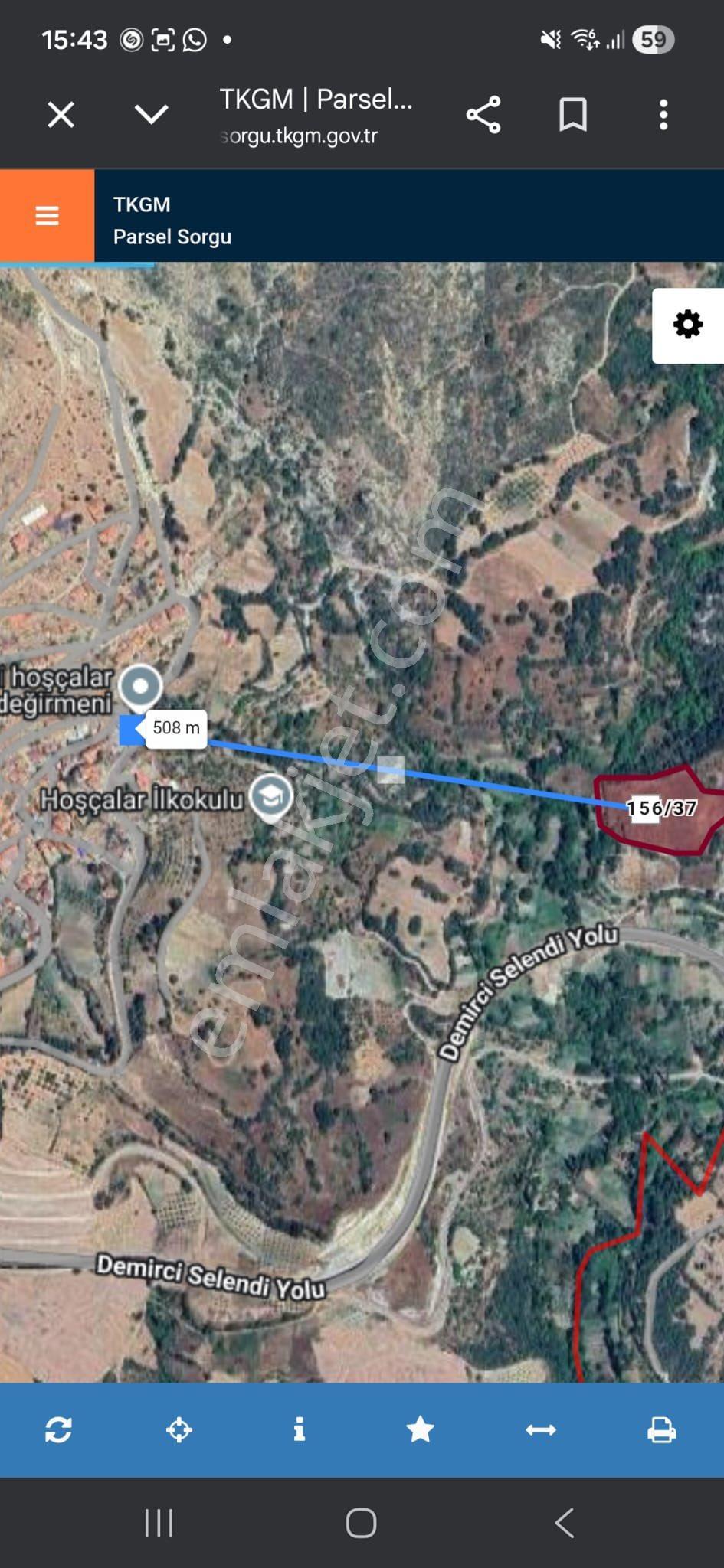Image resolution: width=724 pixels, height=1568 pixels.
Task: Print the map
Action: pos(661,1429)
